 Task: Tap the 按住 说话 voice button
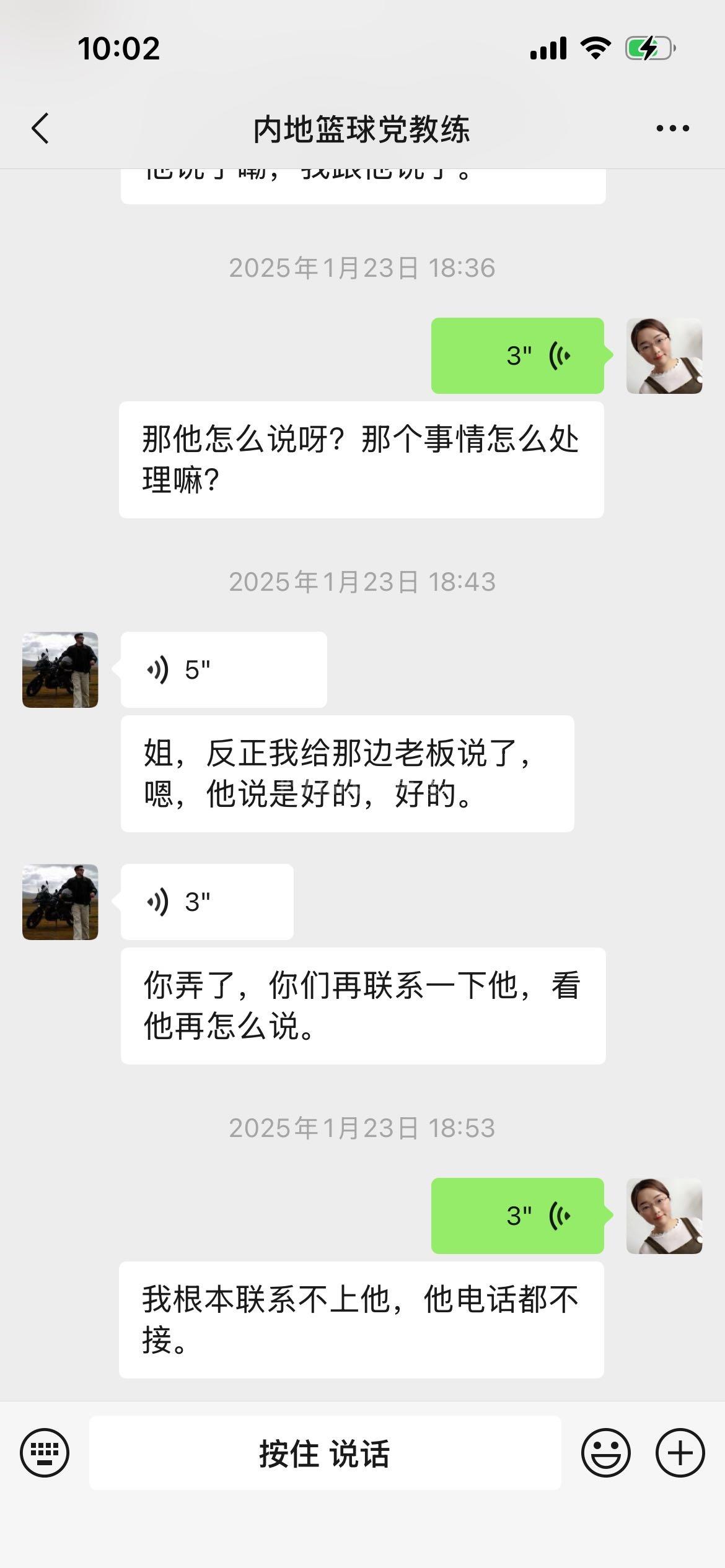[325, 1453]
